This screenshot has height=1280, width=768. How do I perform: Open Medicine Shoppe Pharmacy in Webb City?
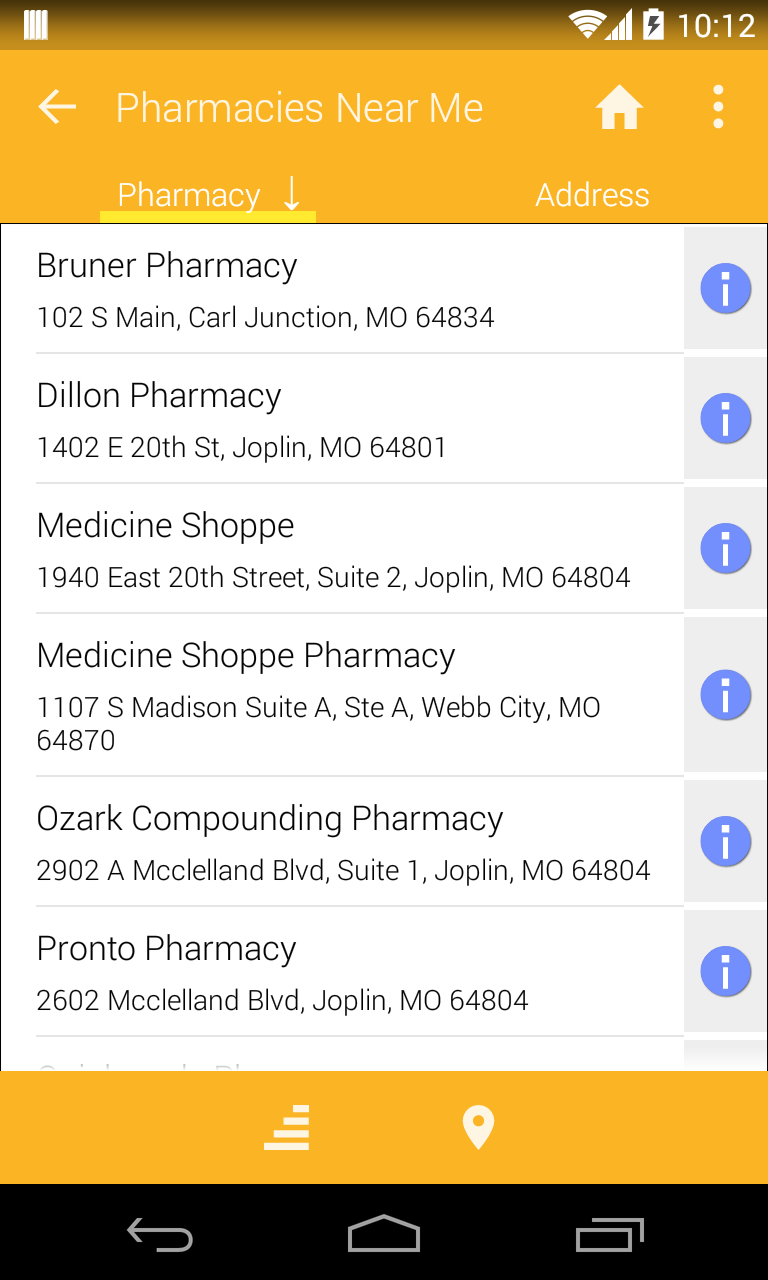(x=340, y=695)
